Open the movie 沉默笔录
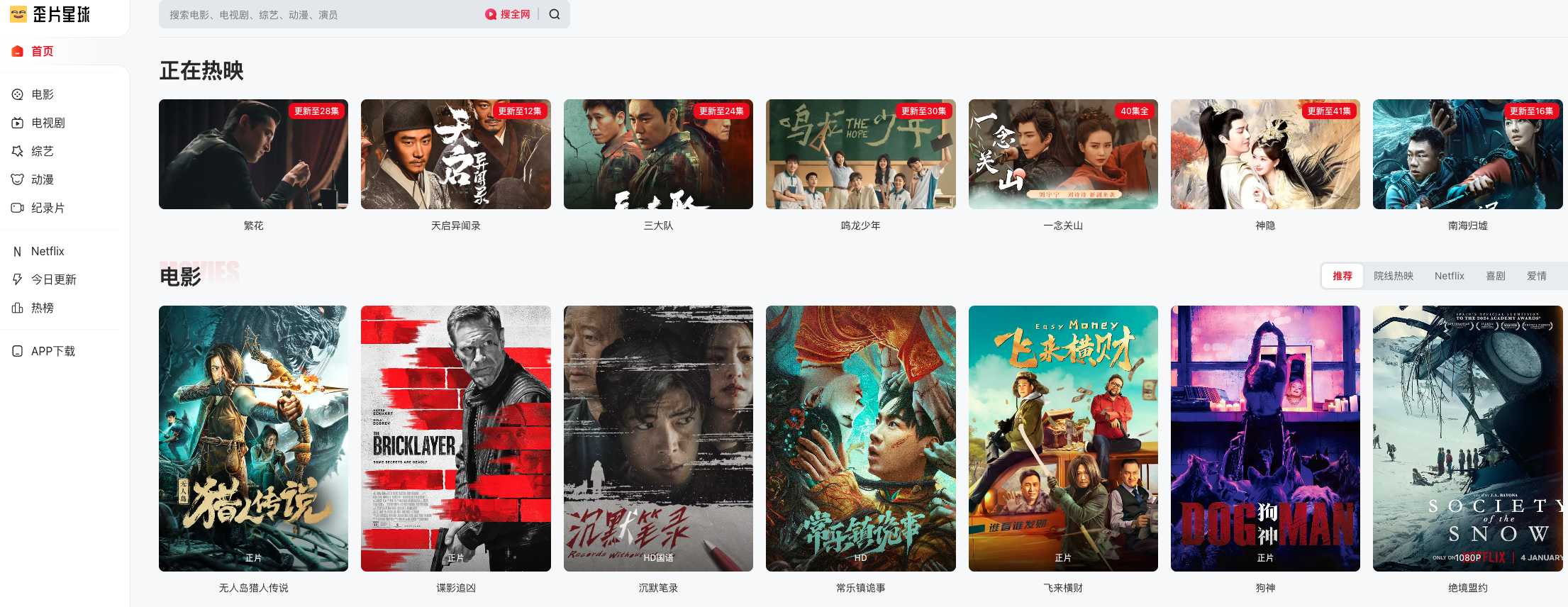The width and height of the screenshot is (1568, 607). (658, 438)
